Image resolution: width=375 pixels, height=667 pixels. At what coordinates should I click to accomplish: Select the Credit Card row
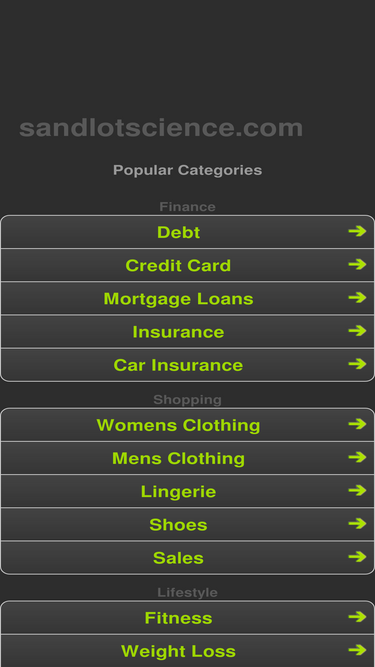188,265
